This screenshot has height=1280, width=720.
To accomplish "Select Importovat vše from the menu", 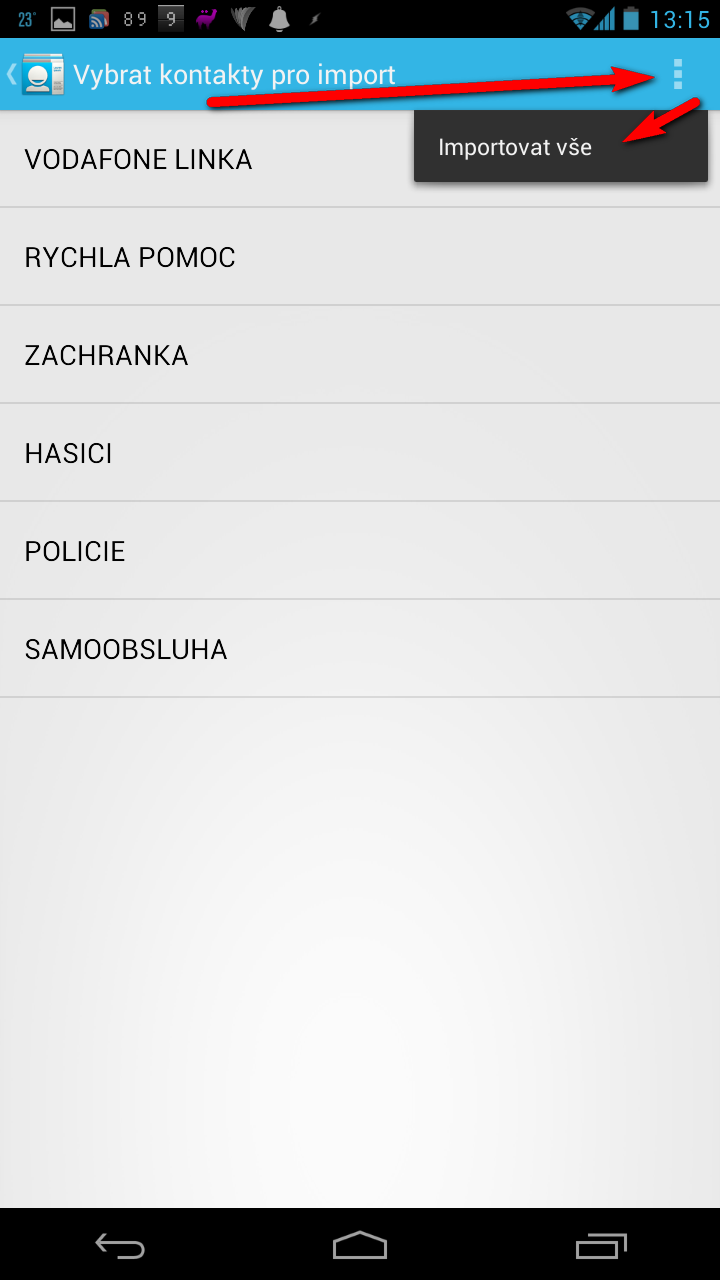I will tap(561, 147).
